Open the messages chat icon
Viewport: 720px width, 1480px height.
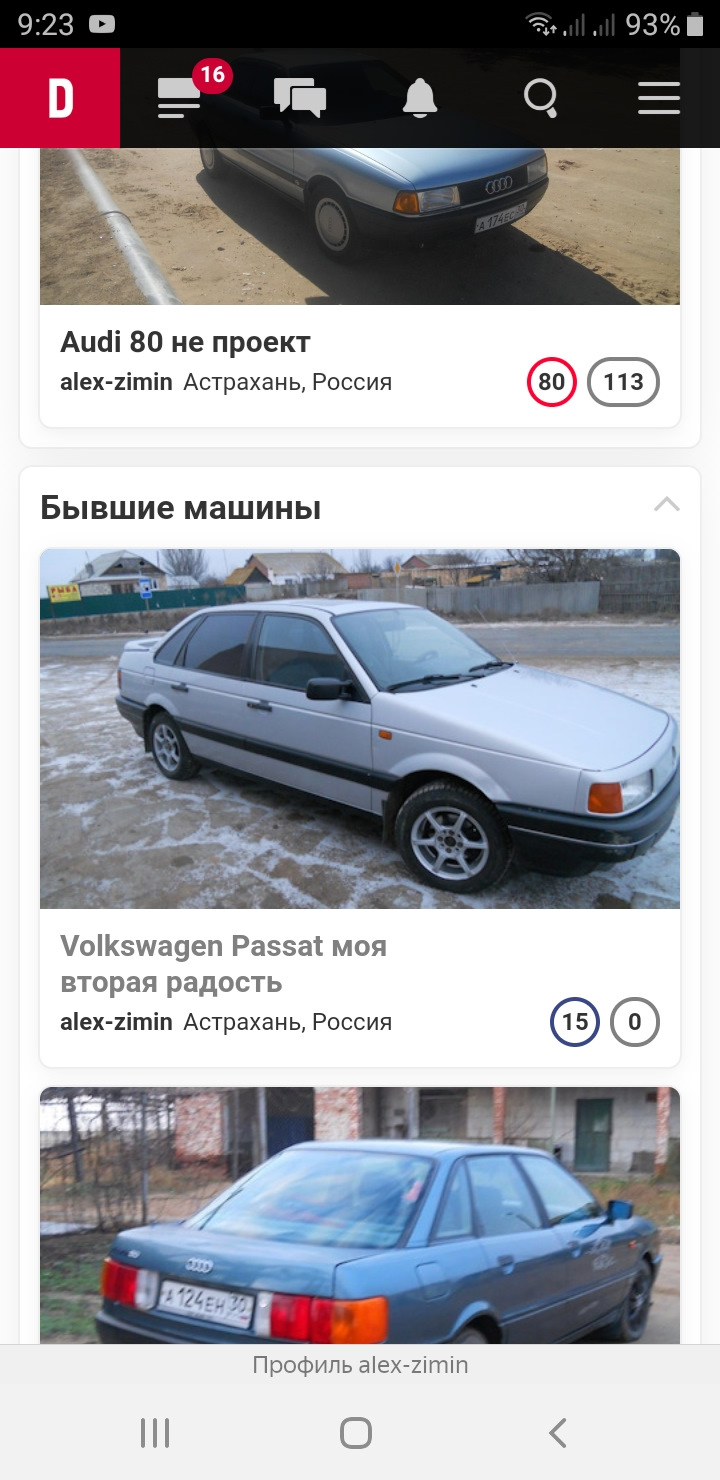pos(300,98)
